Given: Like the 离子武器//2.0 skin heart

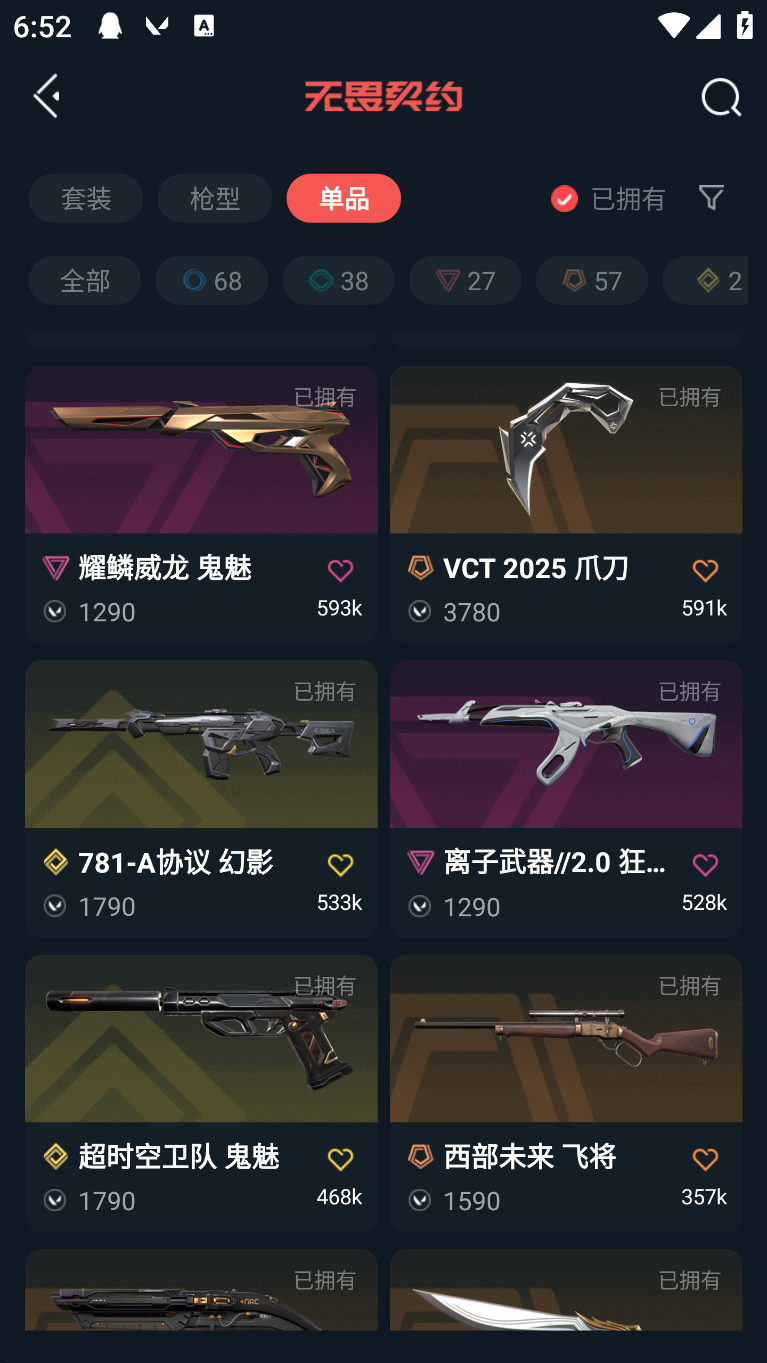Looking at the screenshot, I should tap(705, 865).
